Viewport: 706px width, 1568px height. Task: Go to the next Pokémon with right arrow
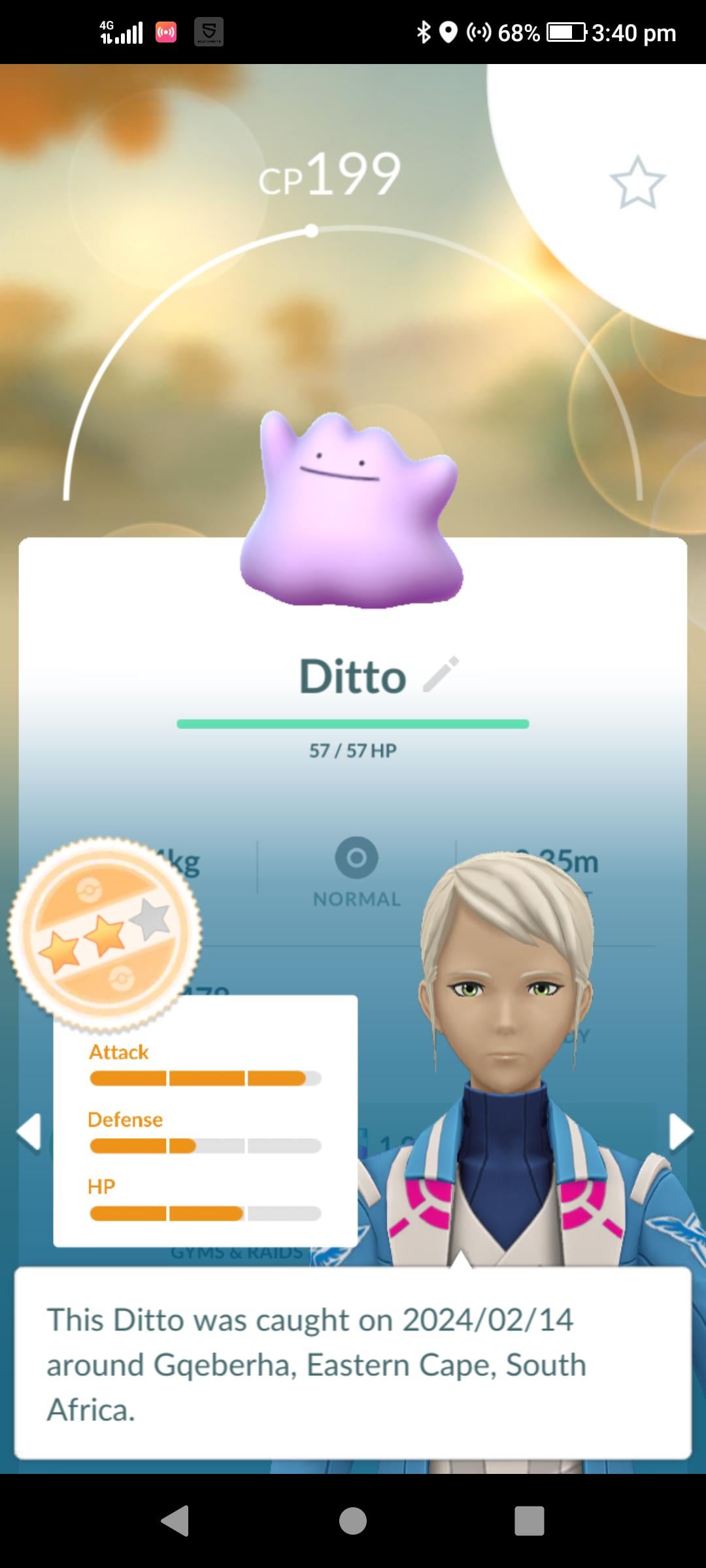click(680, 1131)
